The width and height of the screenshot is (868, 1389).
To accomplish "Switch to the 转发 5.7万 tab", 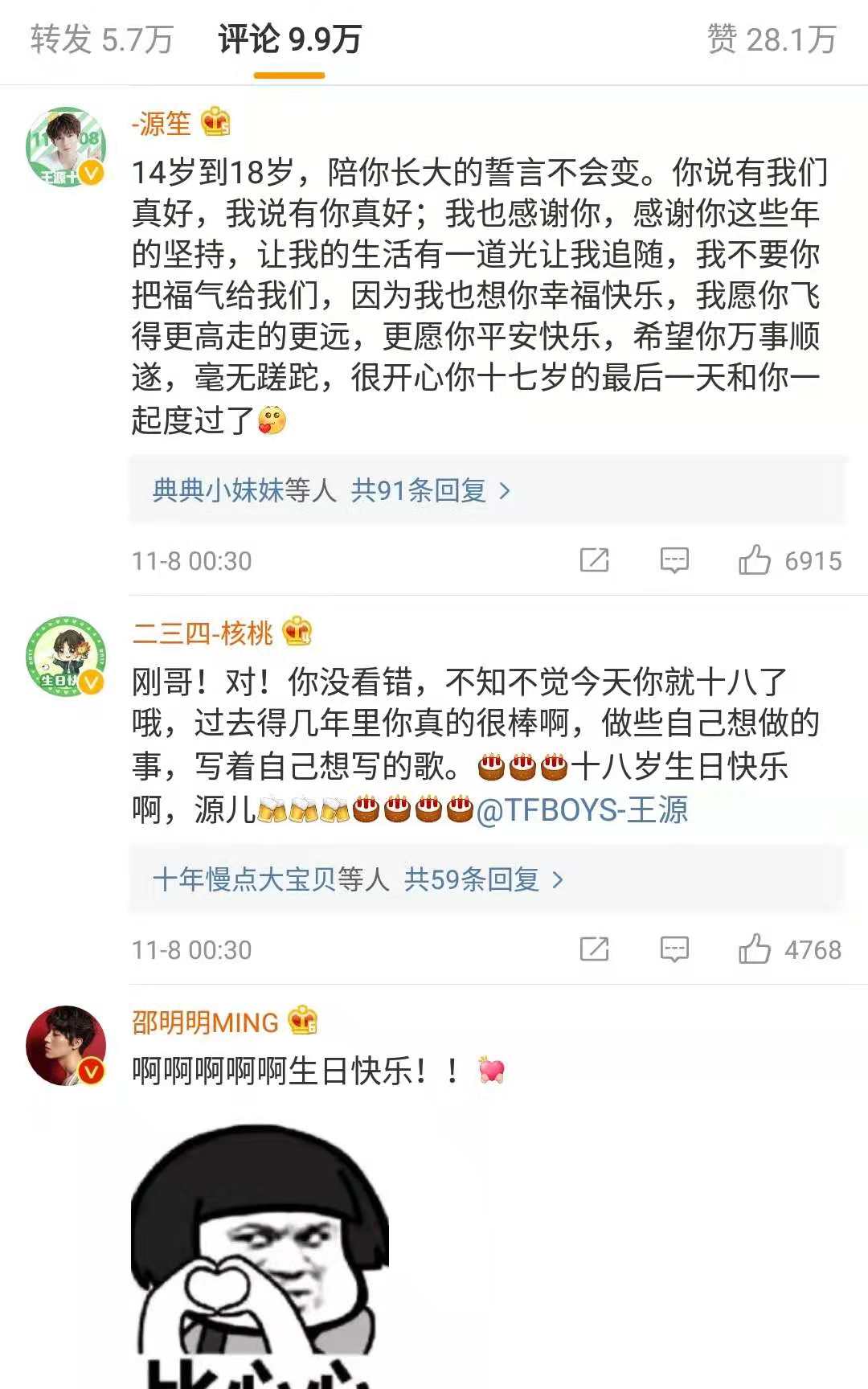I will pyautogui.click(x=102, y=39).
